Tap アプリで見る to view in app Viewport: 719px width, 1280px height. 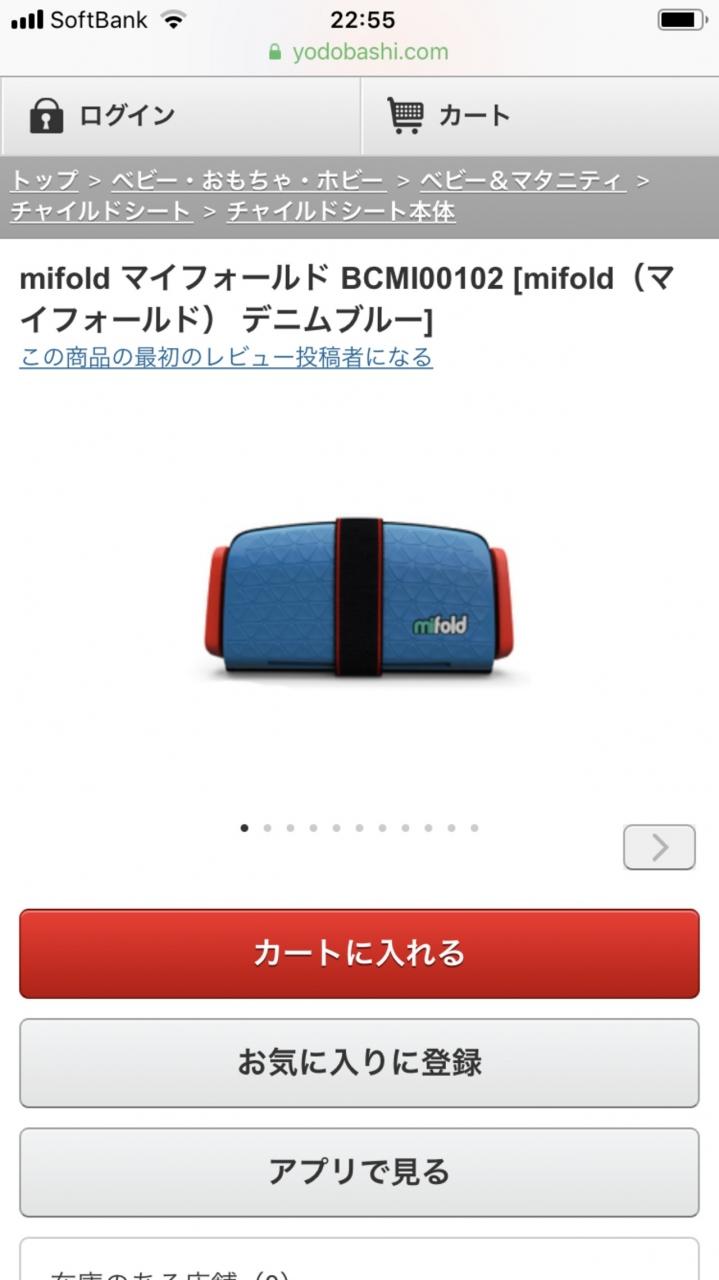(x=359, y=1172)
